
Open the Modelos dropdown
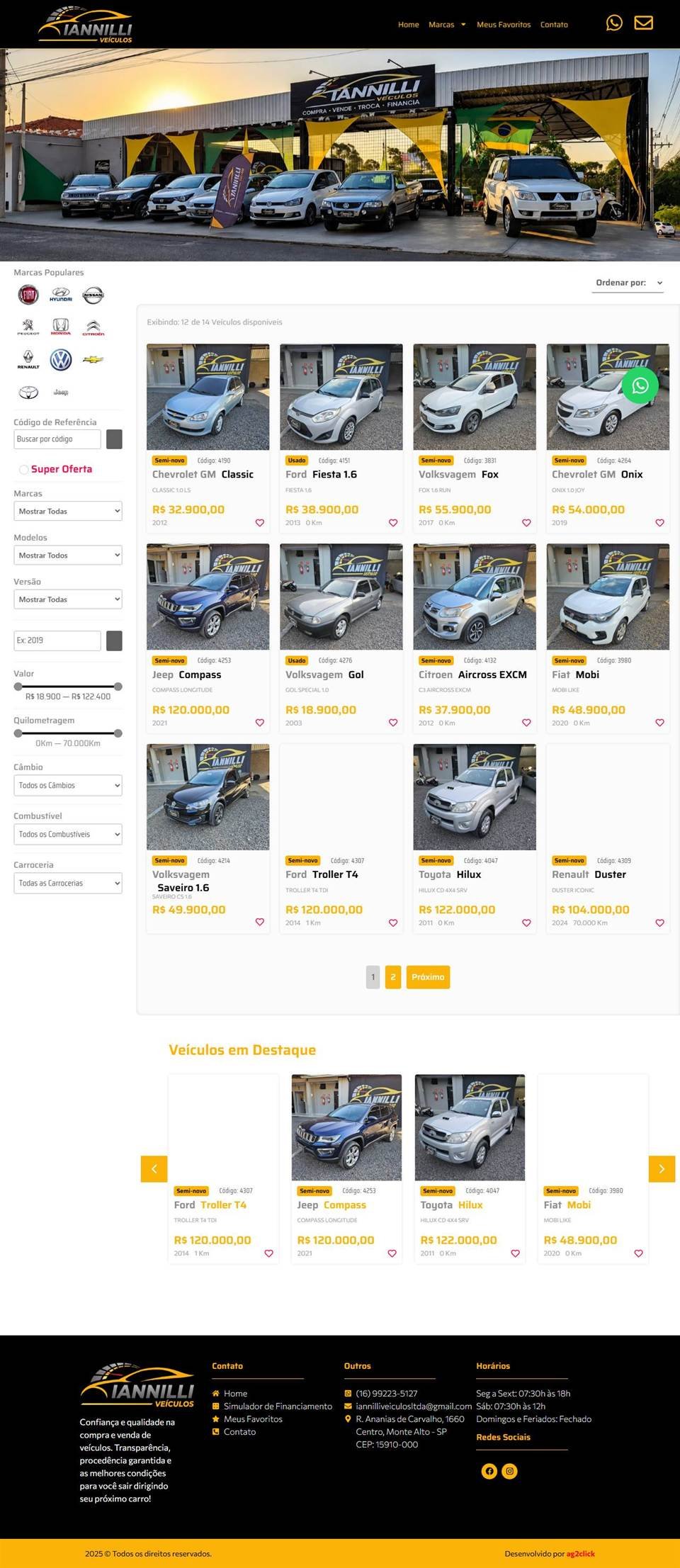[68, 555]
